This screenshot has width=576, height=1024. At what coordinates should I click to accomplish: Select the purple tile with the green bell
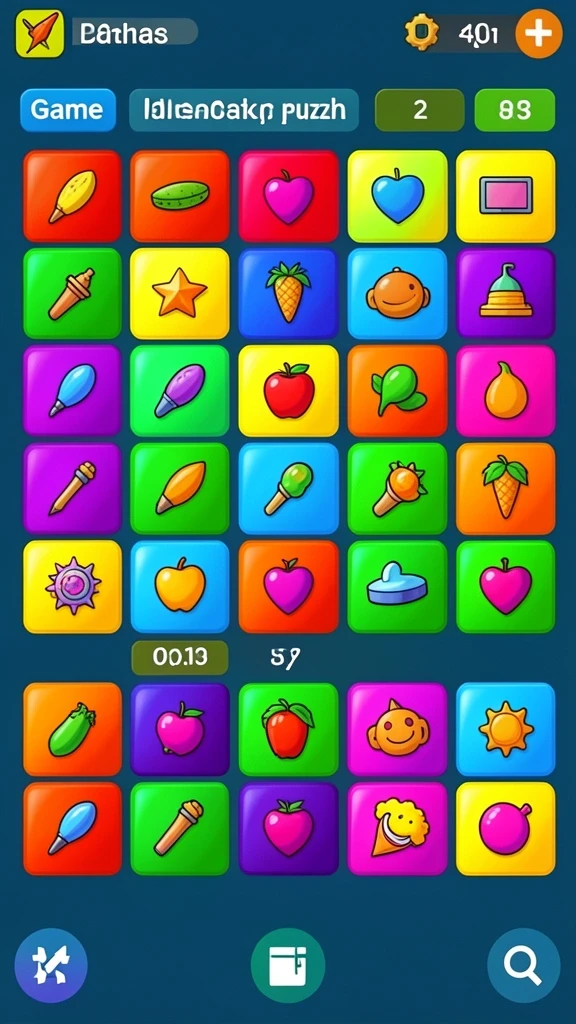coord(505,293)
